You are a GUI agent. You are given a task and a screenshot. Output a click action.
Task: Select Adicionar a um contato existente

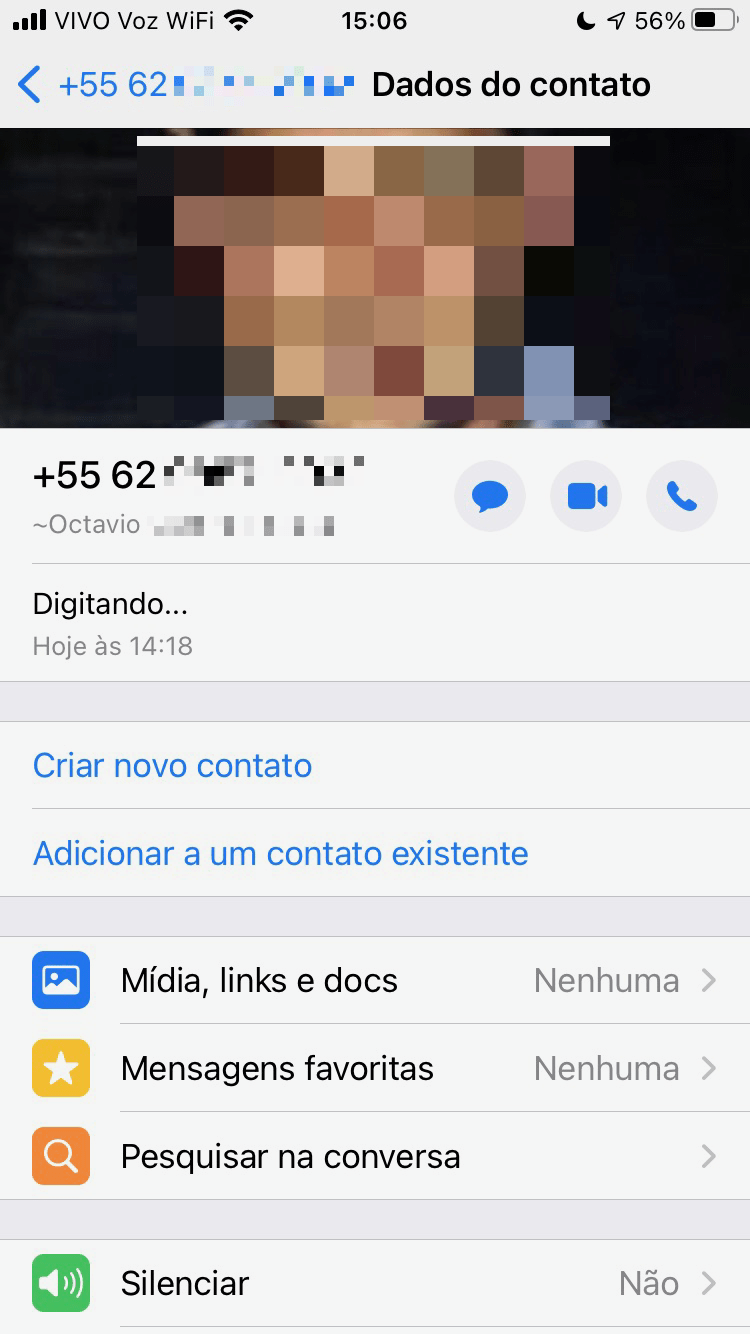click(x=280, y=853)
